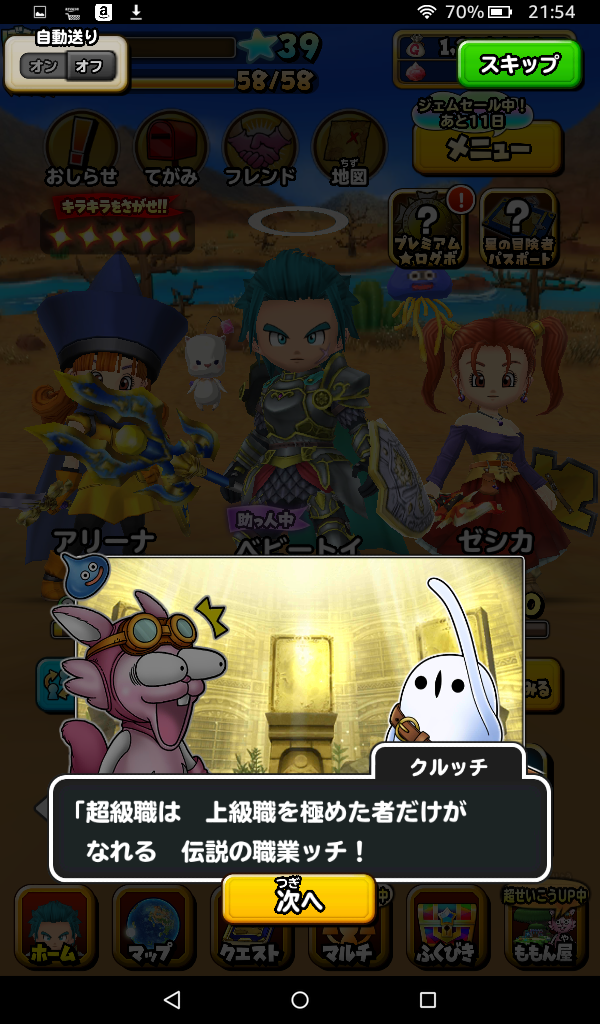Open フレンド friends list
The width and height of the screenshot is (600, 1024).
click(259, 150)
